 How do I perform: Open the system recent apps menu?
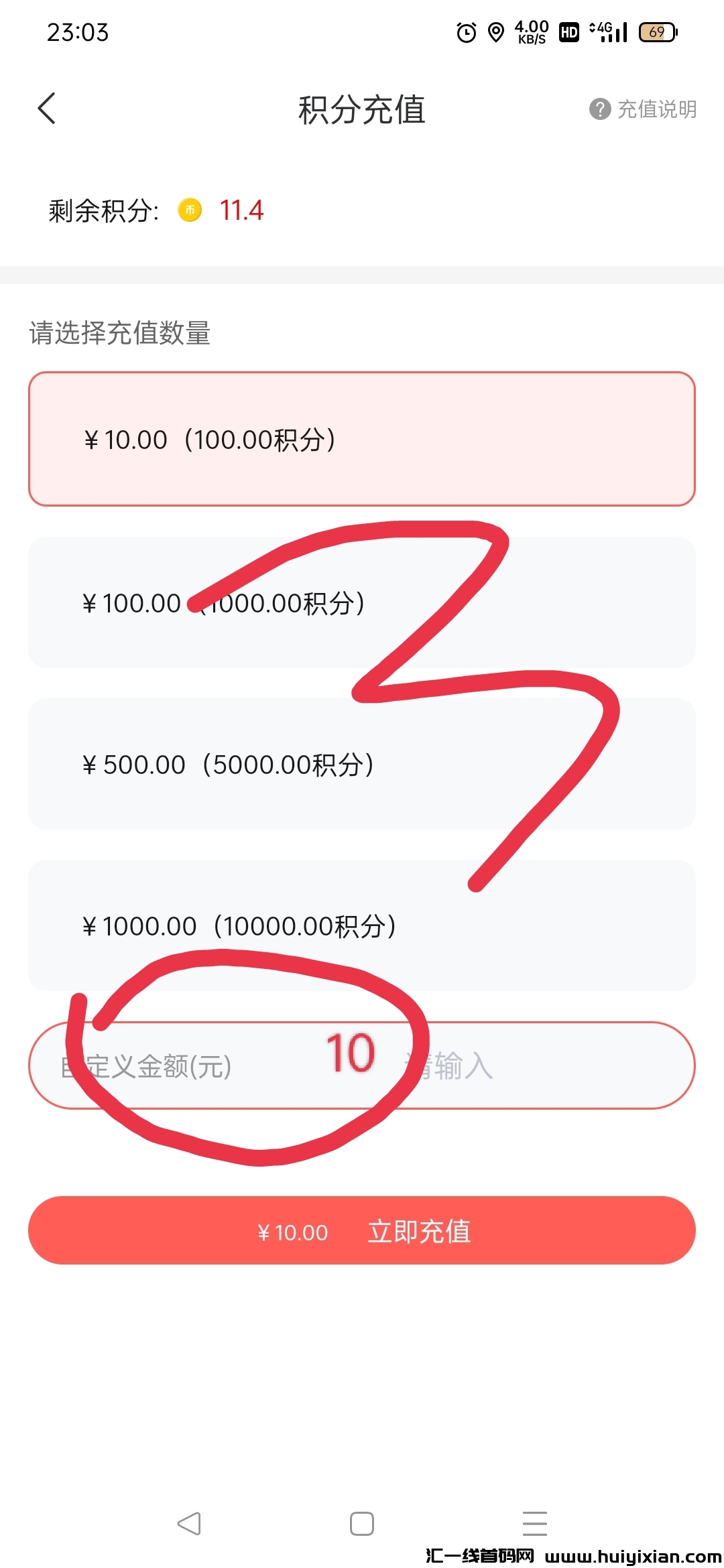click(534, 1523)
